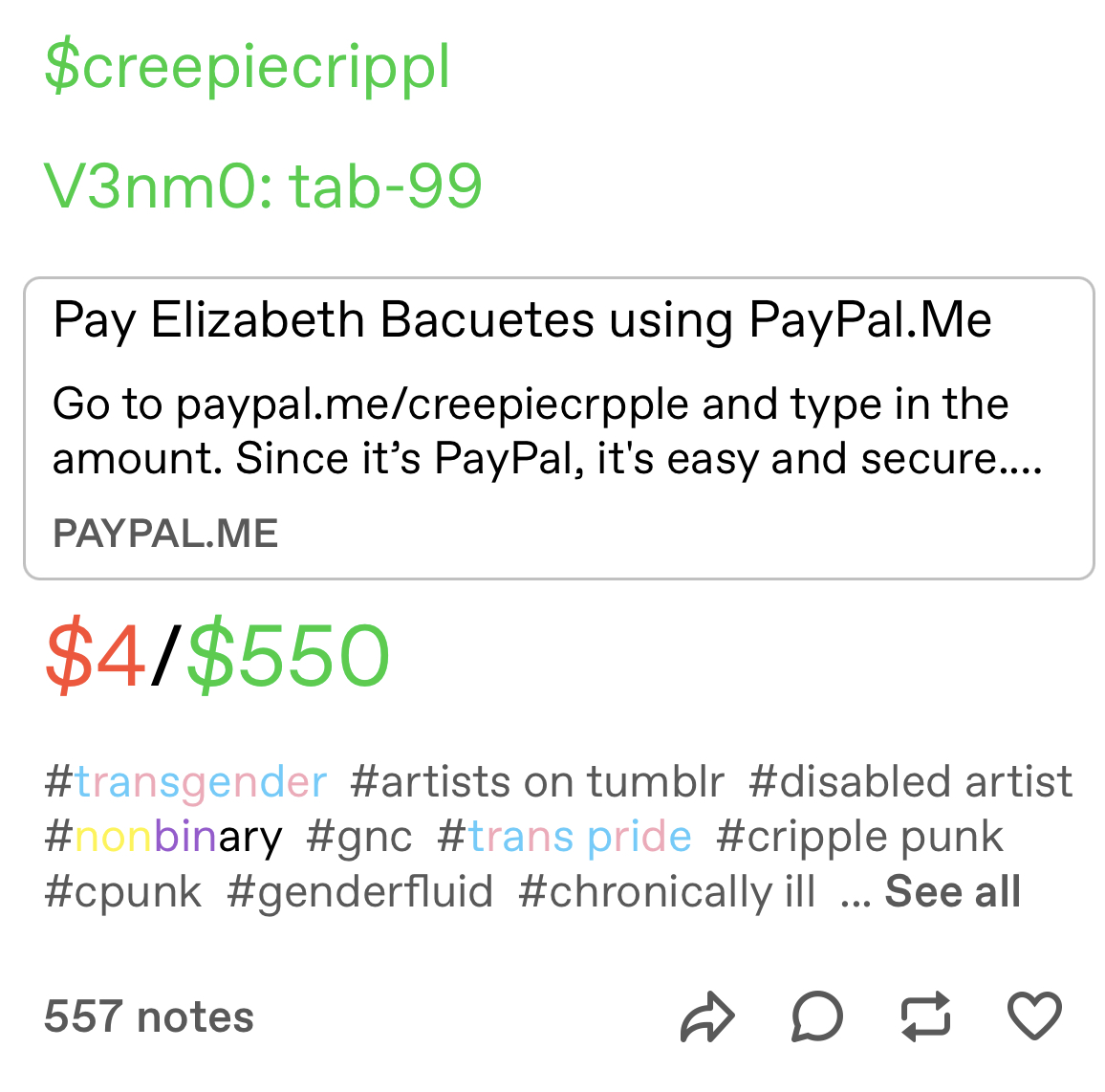Screen dimensions: 1105x1092
Task: Open the #disabled artist tag
Action: [x=911, y=782]
